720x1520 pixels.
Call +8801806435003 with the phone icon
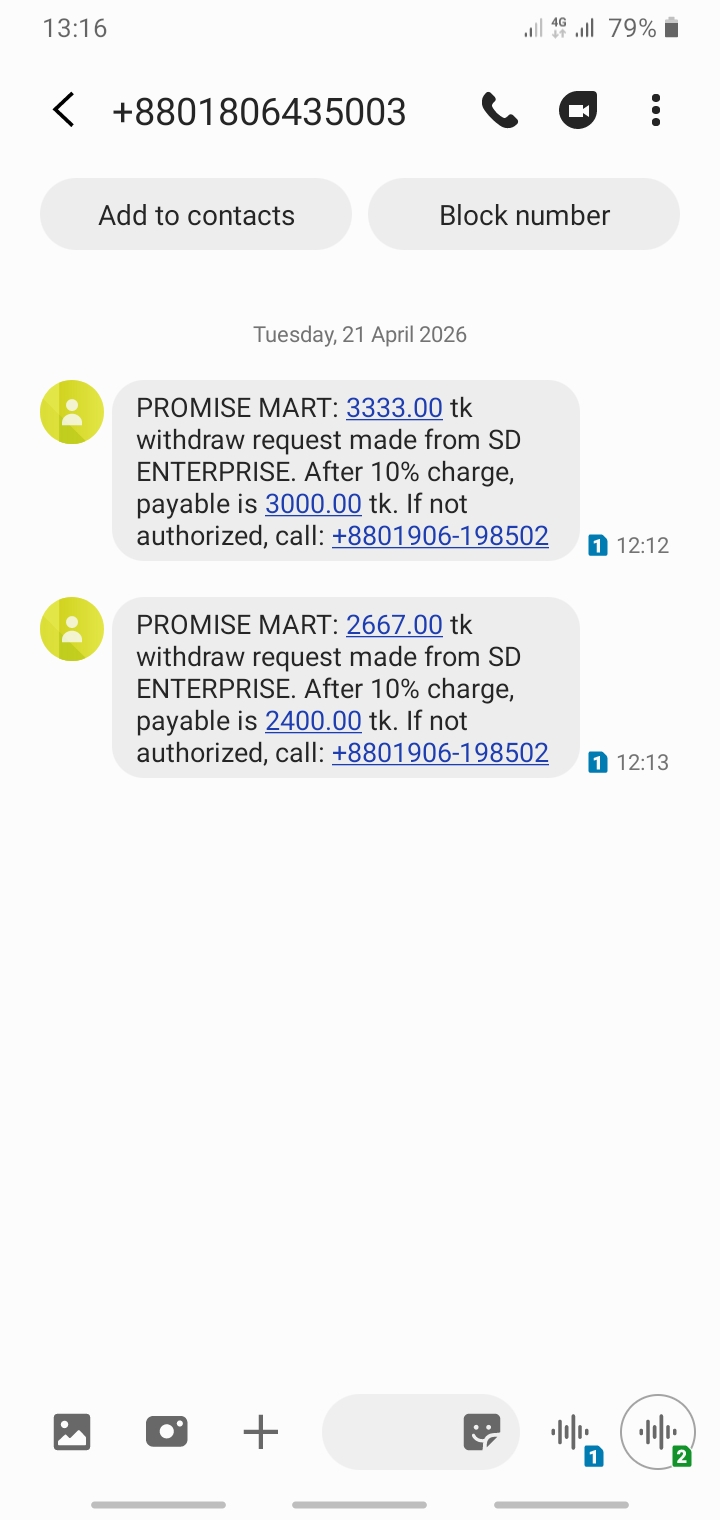point(500,110)
